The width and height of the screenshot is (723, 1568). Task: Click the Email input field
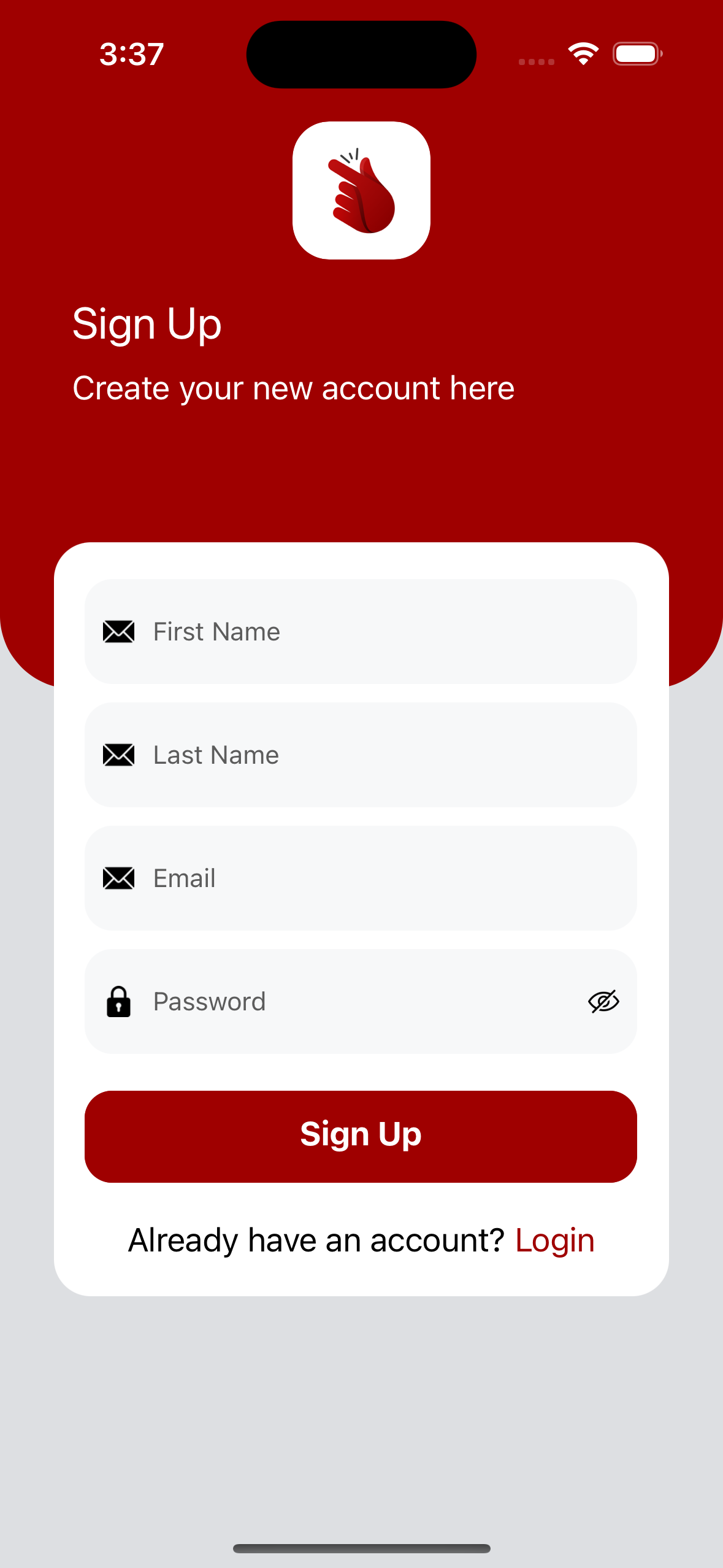[x=361, y=878]
